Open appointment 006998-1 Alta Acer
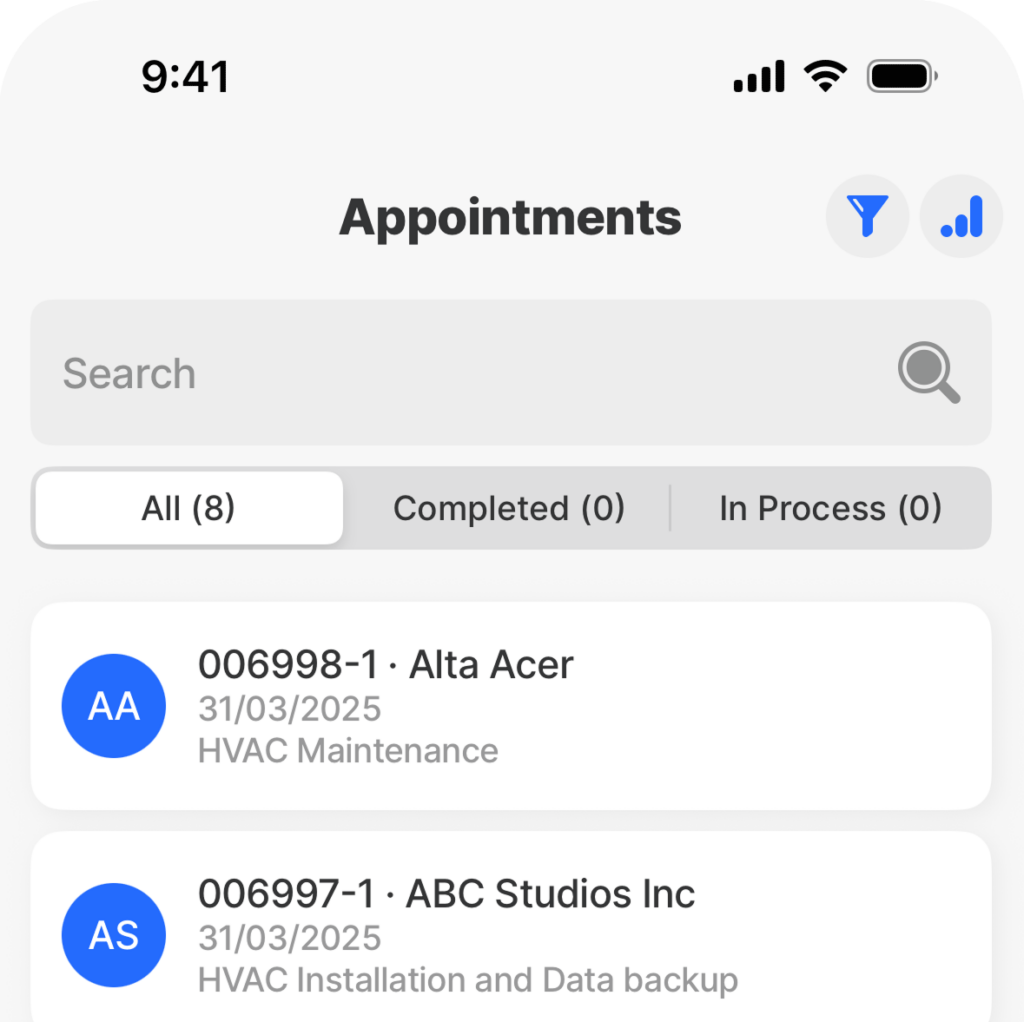 (510, 706)
